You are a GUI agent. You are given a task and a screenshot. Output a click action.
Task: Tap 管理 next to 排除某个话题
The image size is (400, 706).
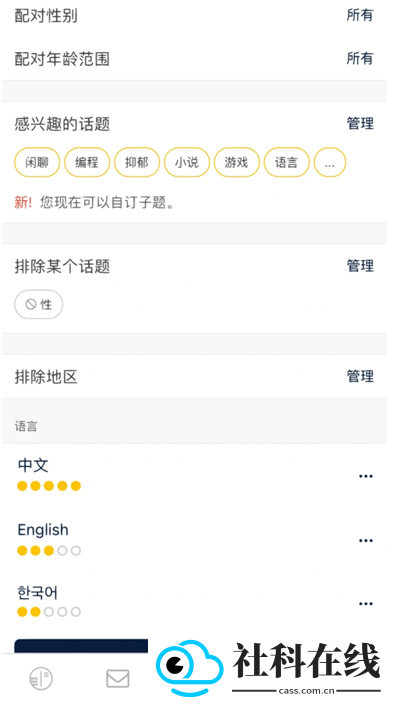pyautogui.click(x=360, y=266)
